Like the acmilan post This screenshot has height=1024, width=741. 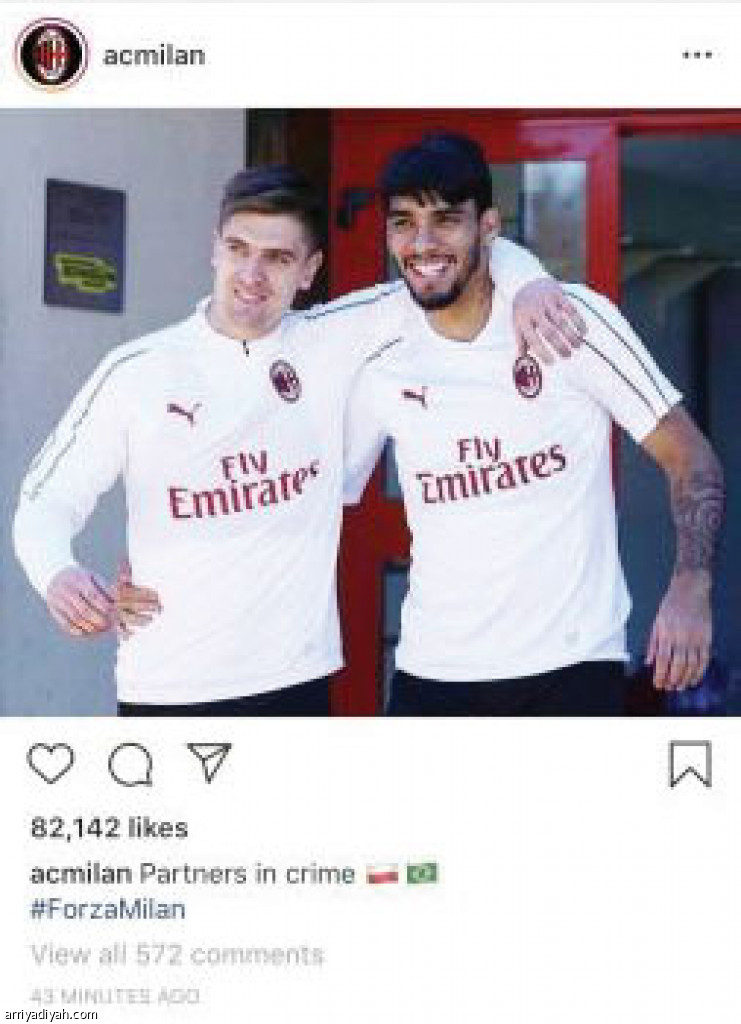tap(50, 764)
